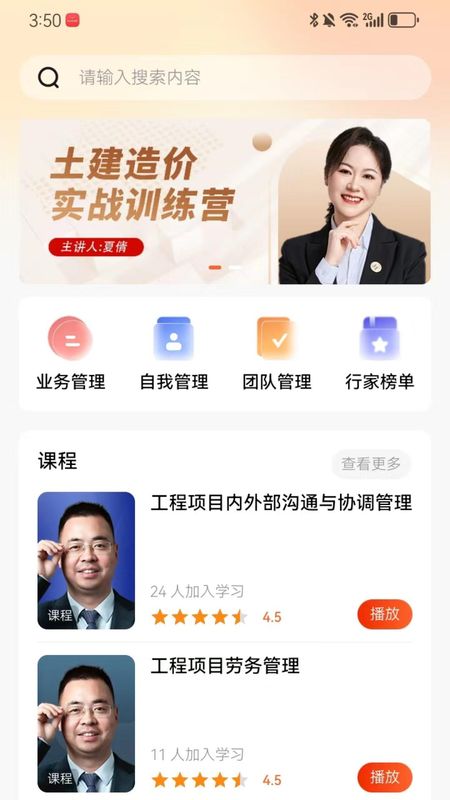This screenshot has width=450, height=800.
Task: Open 自我管理 category
Action: click(174, 354)
